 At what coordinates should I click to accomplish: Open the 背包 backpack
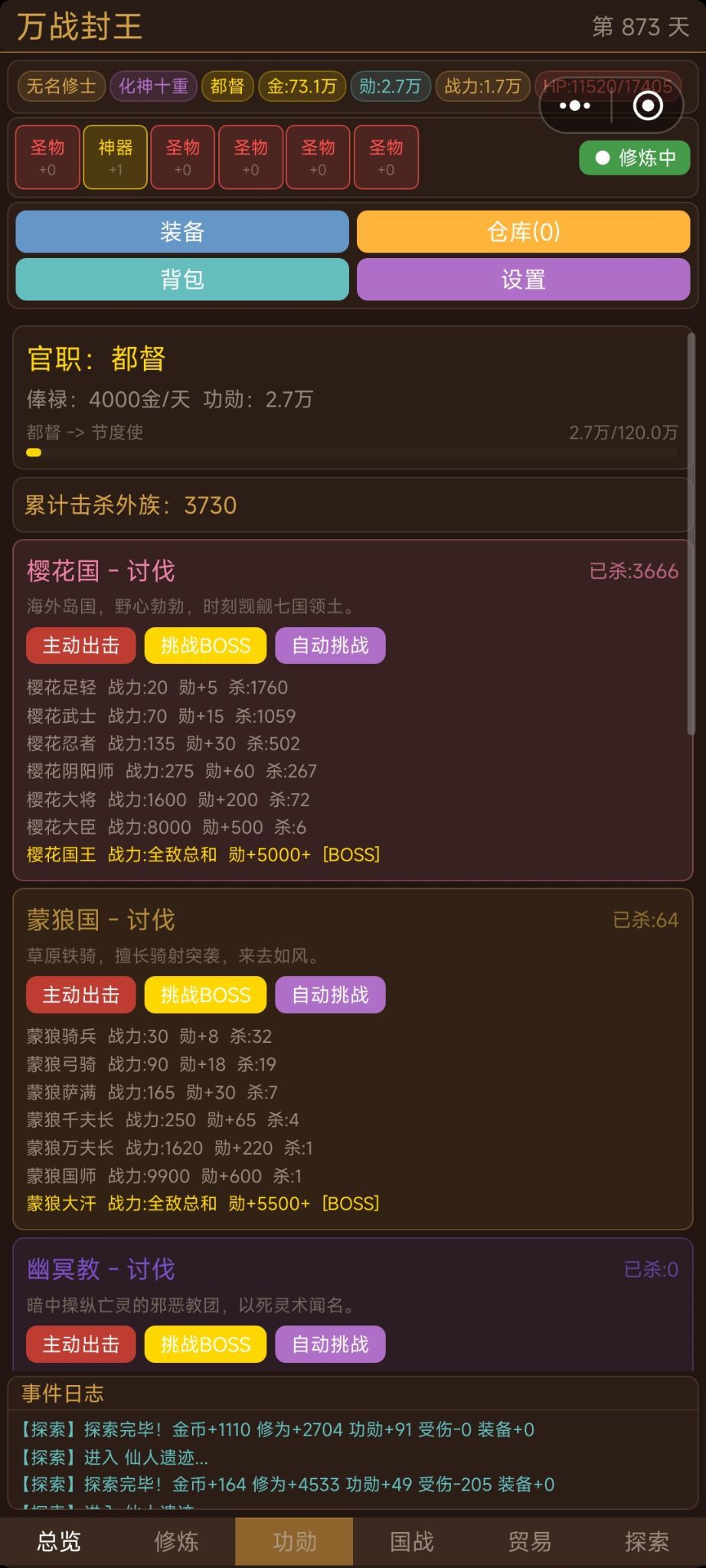182,279
